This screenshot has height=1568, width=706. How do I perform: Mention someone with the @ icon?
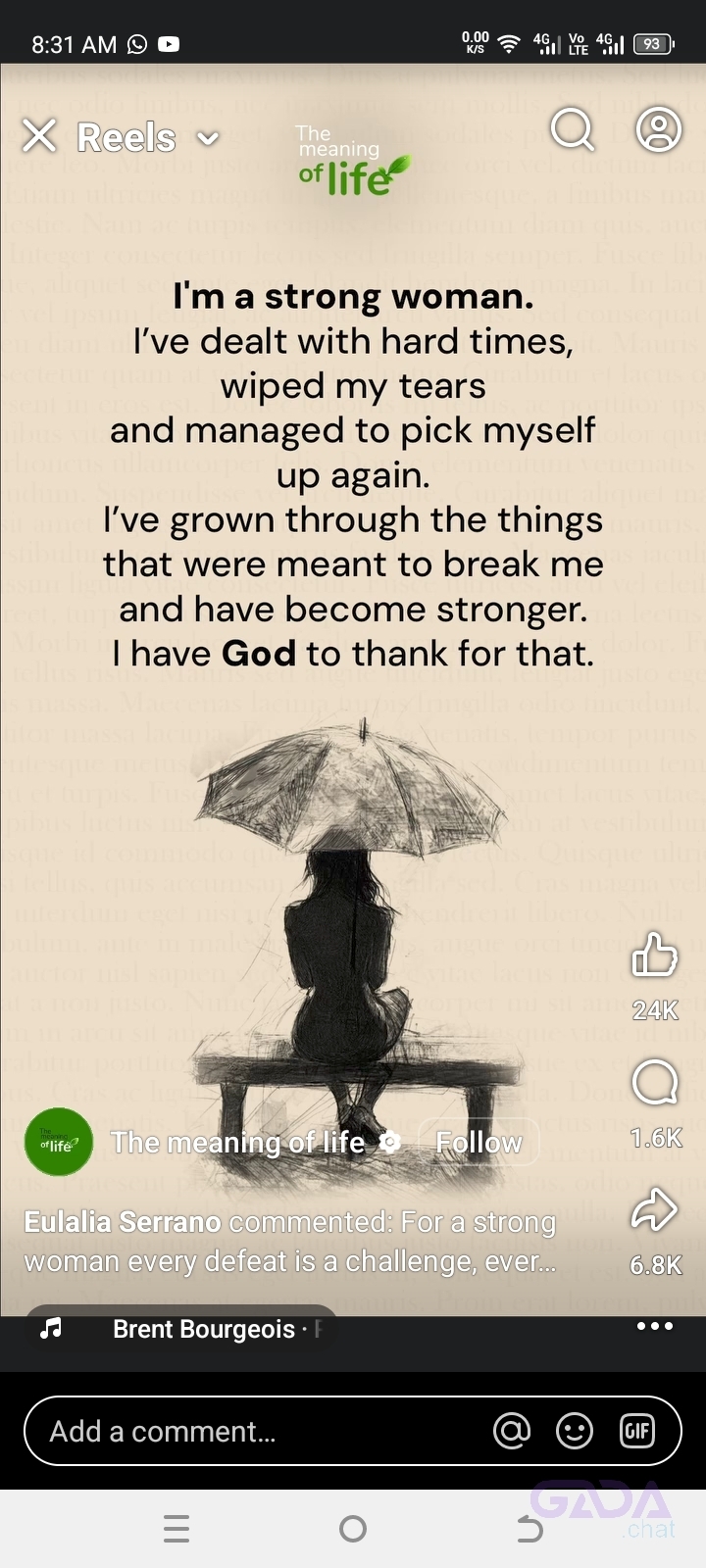[x=512, y=1431]
